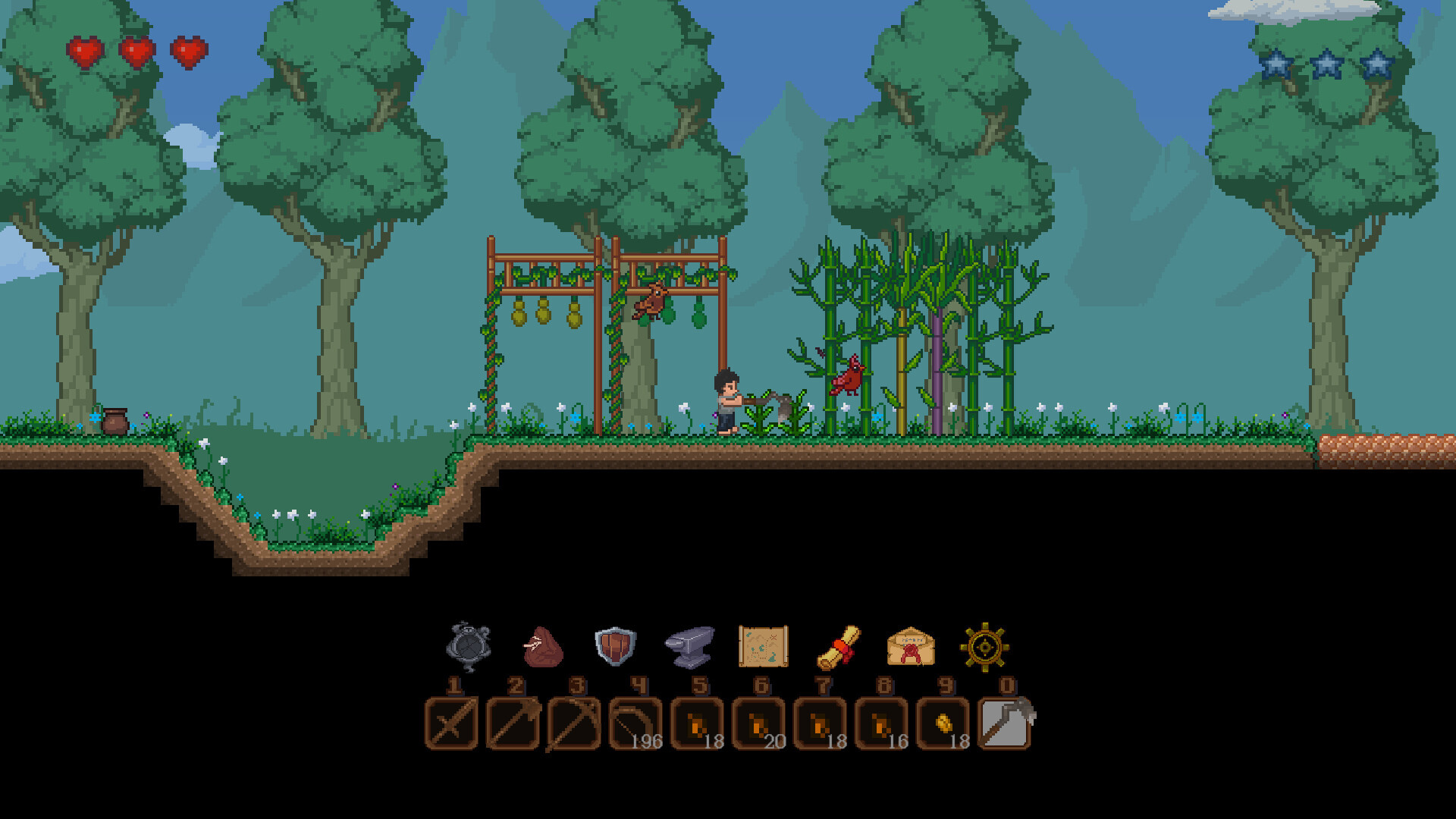Select hotbar slot 5 with 18 items
Screen dimensions: 1456x819
697,723
